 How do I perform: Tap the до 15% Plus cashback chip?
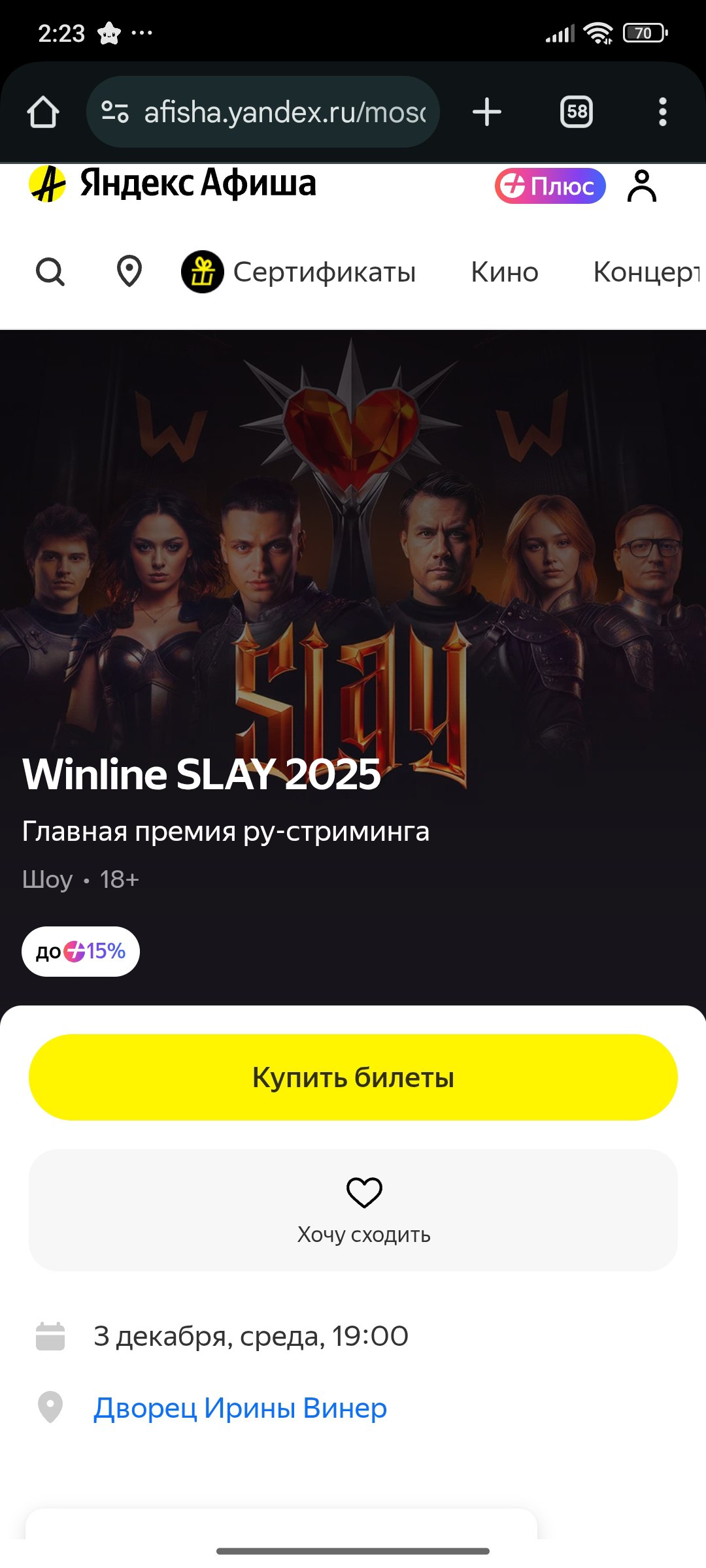(x=80, y=951)
